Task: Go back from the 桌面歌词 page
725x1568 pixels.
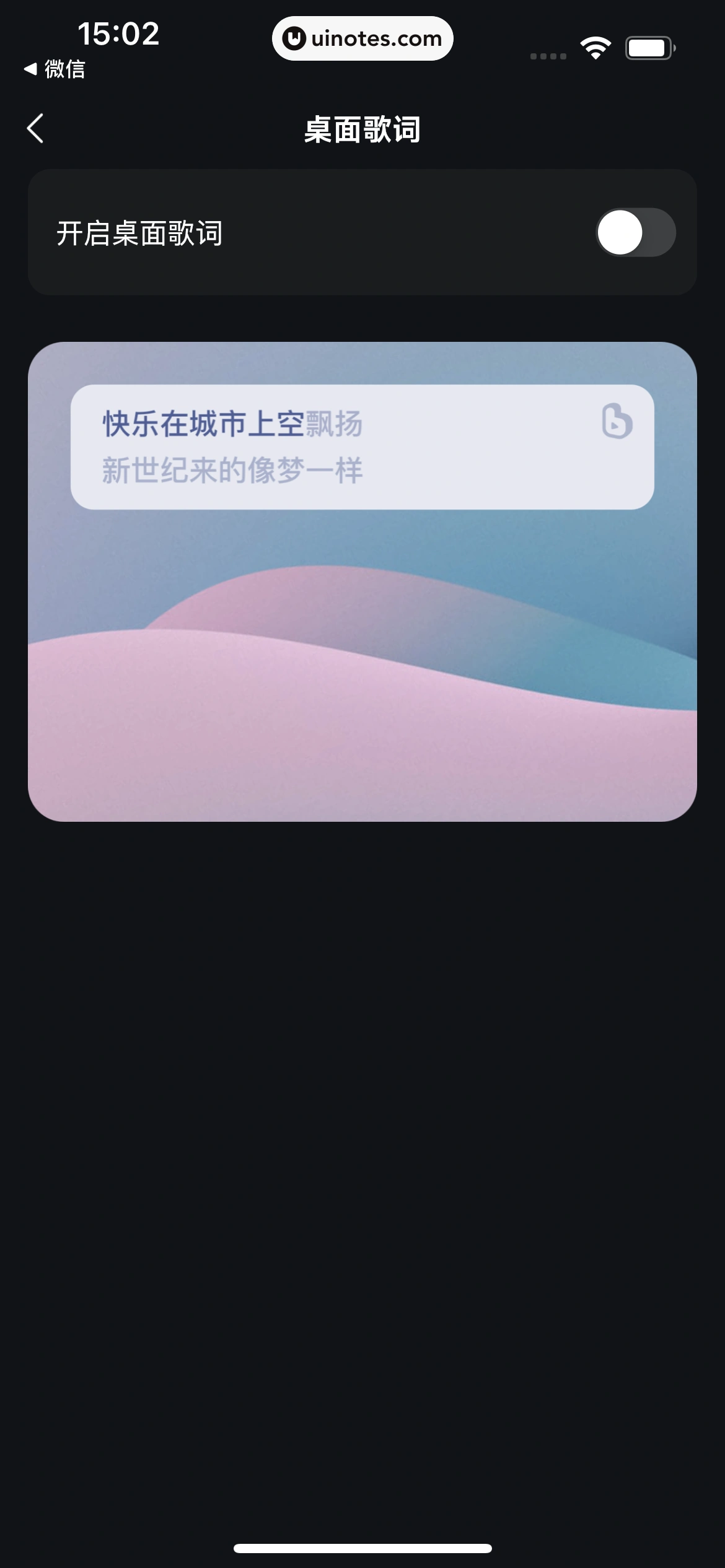Action: (36, 129)
